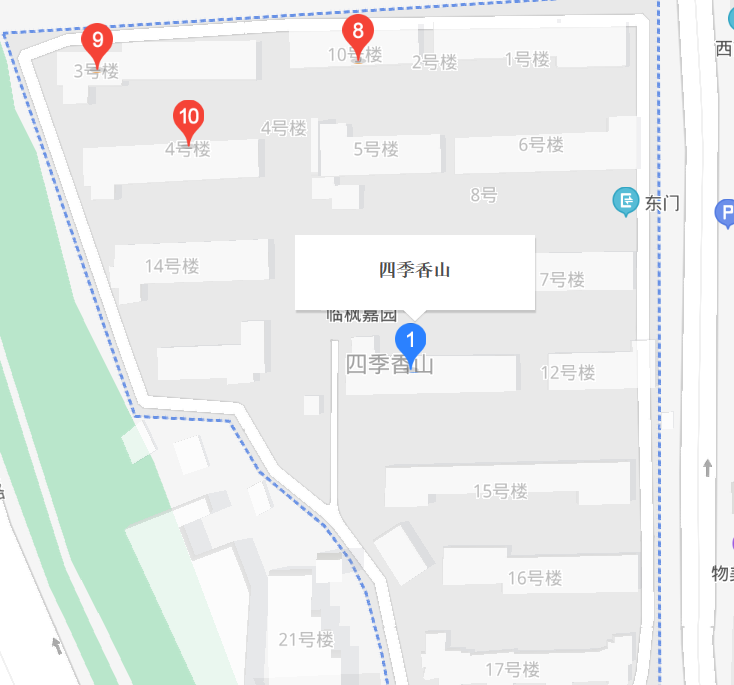Viewport: 734px width, 685px height.
Task: Tap the blue parking icon
Action: pos(725,212)
